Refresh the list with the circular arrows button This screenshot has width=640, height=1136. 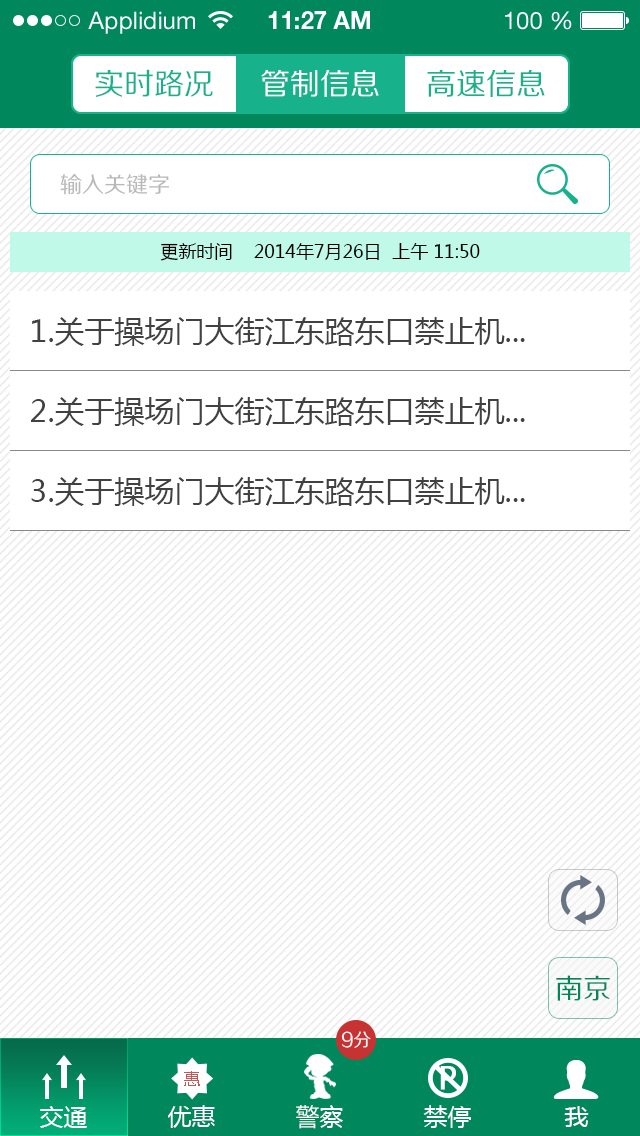tap(583, 900)
